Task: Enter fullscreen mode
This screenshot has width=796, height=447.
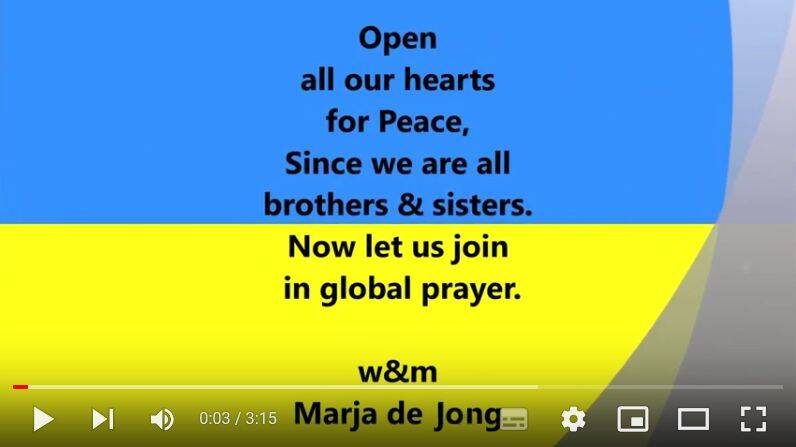Action: pyautogui.click(x=753, y=419)
